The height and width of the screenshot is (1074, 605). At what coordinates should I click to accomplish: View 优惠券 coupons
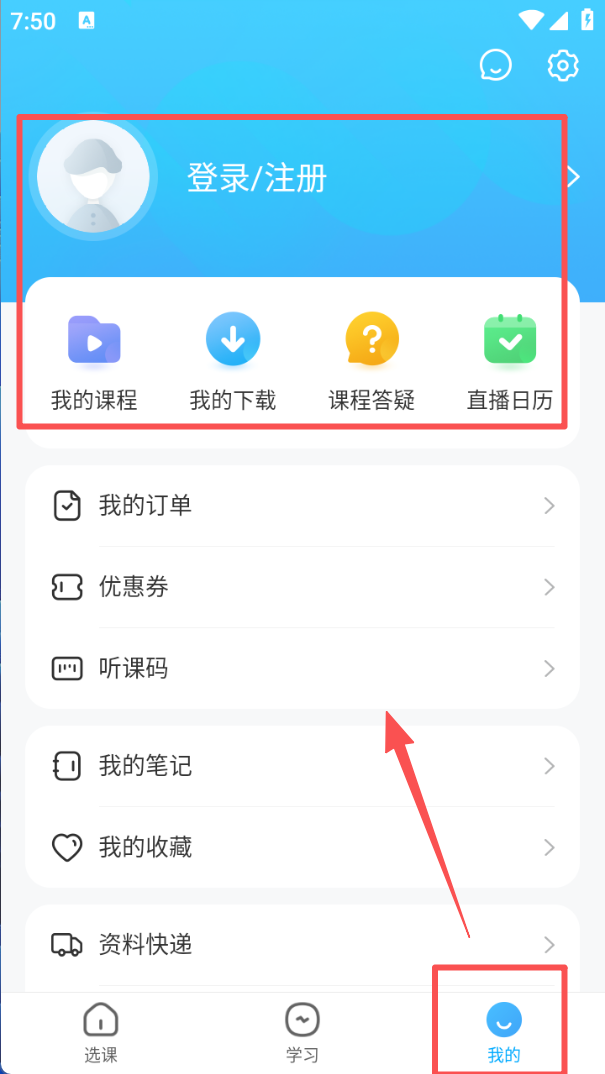(x=302, y=587)
